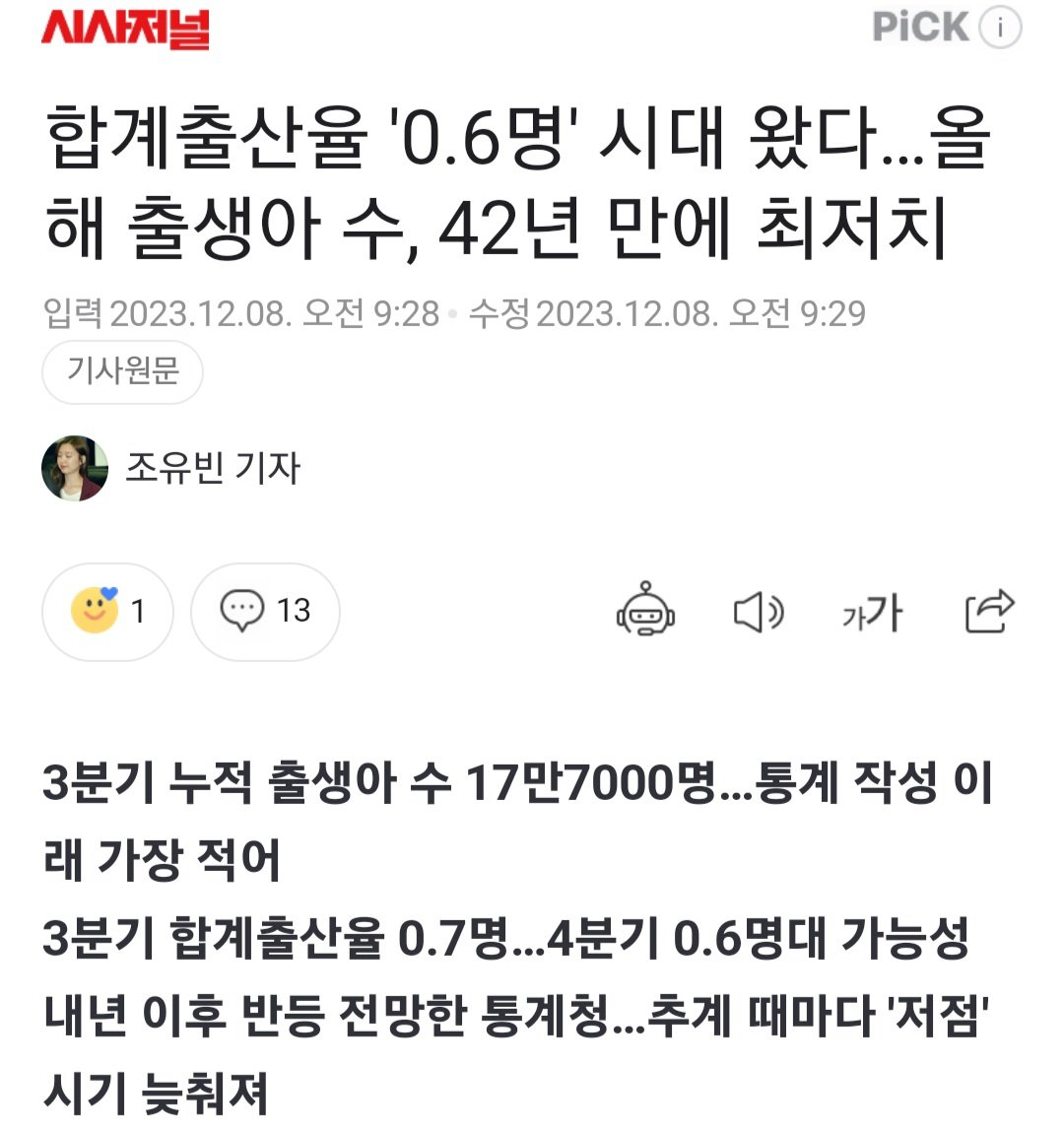Share this article
The width and height of the screenshot is (1064, 1133).
(x=988, y=611)
